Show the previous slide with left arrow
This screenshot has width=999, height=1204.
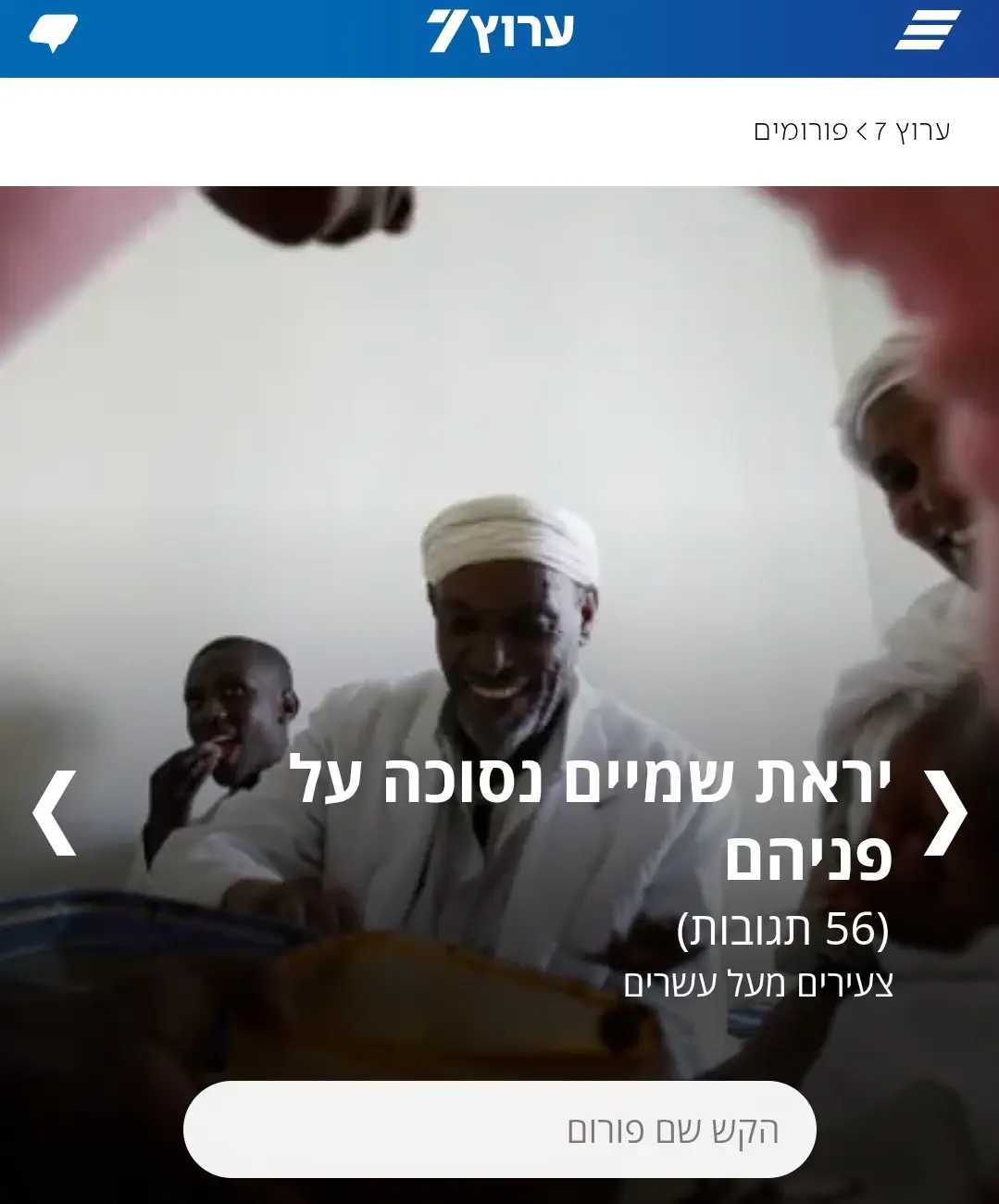click(x=54, y=813)
